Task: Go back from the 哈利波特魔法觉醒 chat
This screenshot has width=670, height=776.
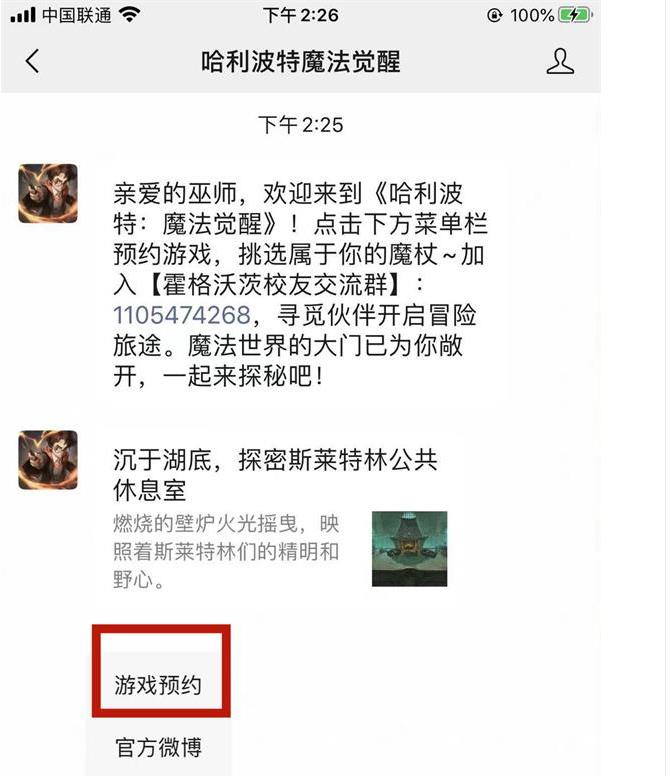Action: tap(33, 61)
